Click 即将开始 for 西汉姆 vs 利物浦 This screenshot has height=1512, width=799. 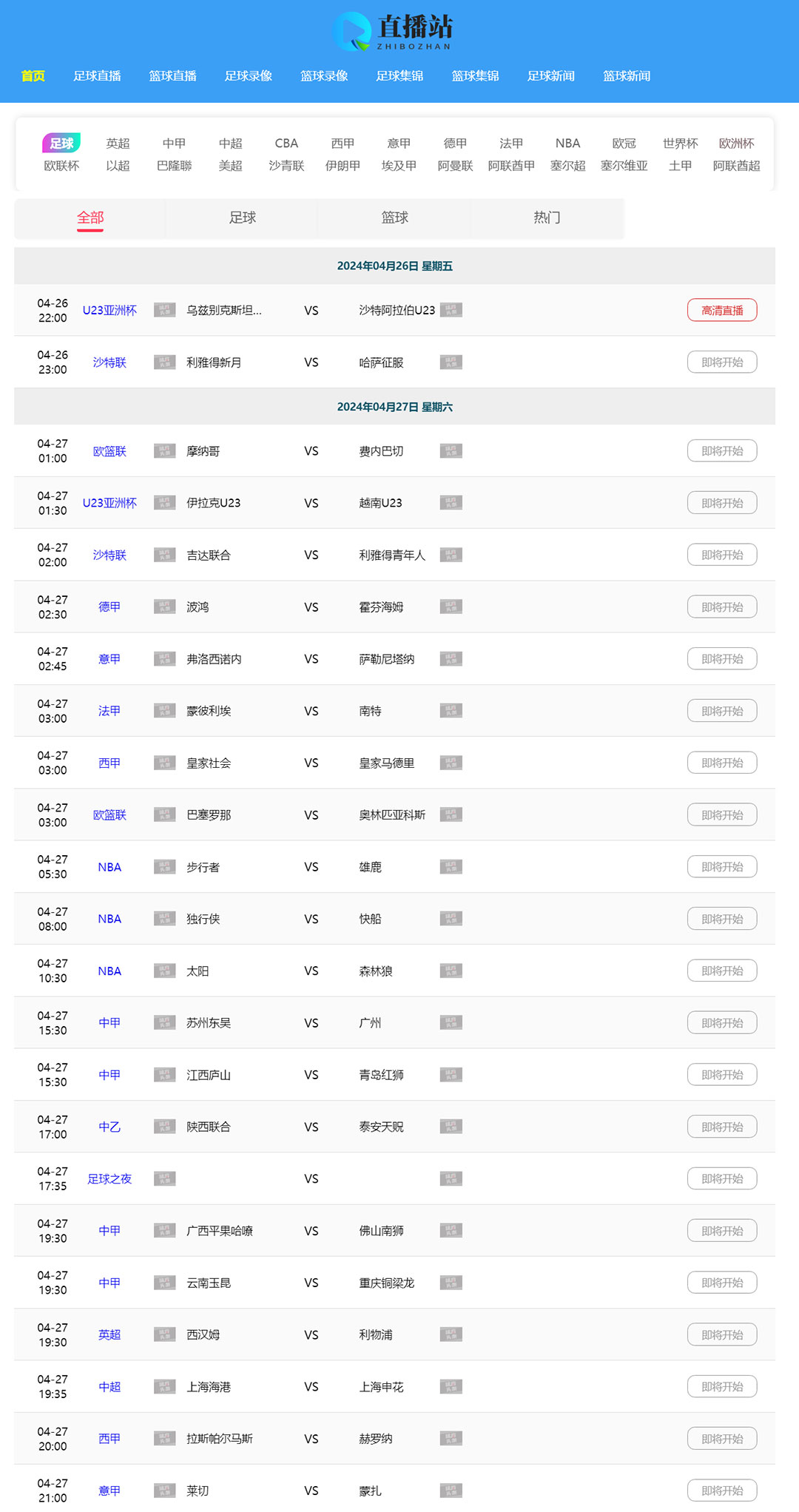(721, 1334)
